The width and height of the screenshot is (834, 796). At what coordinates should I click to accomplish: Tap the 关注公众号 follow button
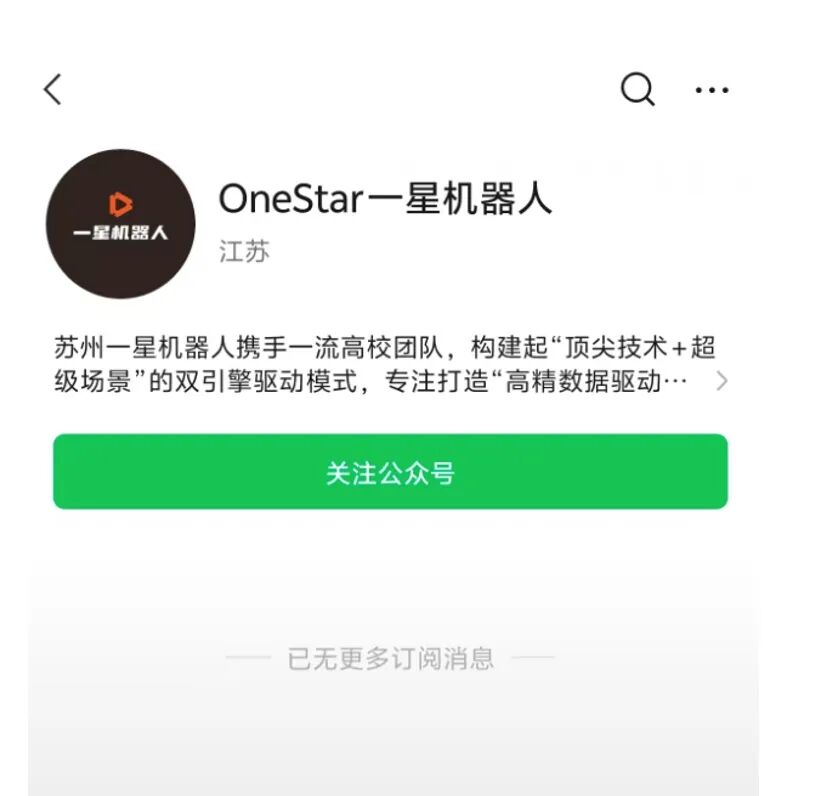point(390,472)
